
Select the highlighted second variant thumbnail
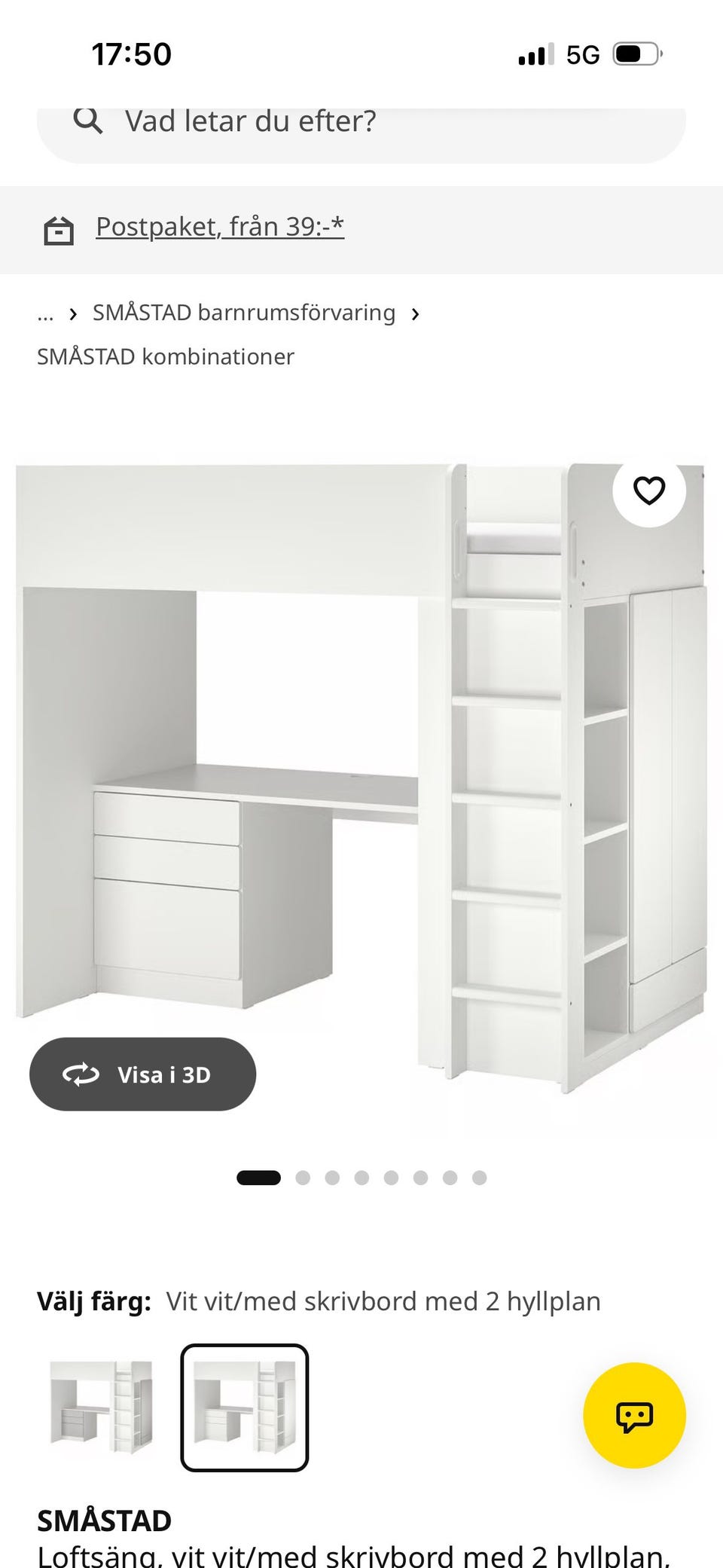tap(245, 1408)
